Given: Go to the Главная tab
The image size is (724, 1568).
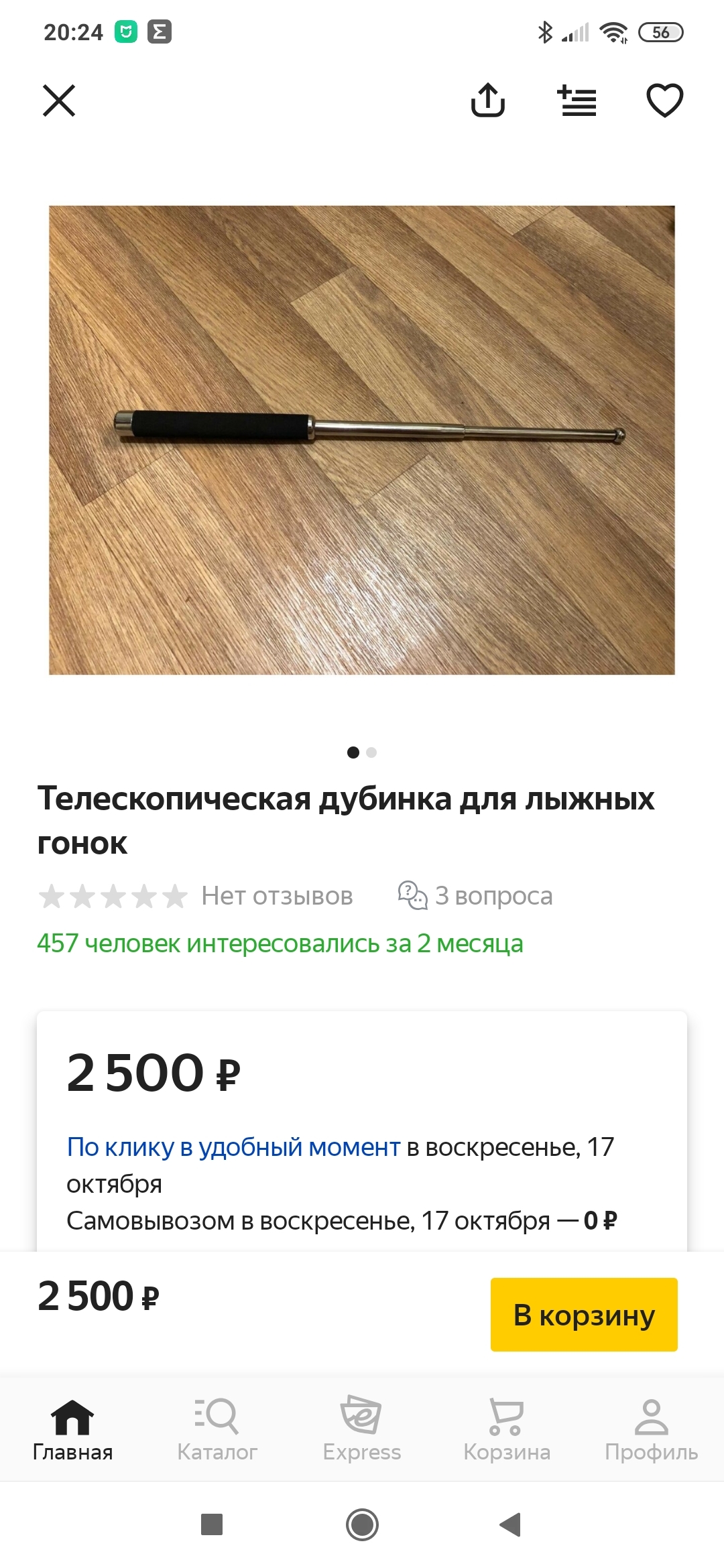Looking at the screenshot, I should 72,1430.
